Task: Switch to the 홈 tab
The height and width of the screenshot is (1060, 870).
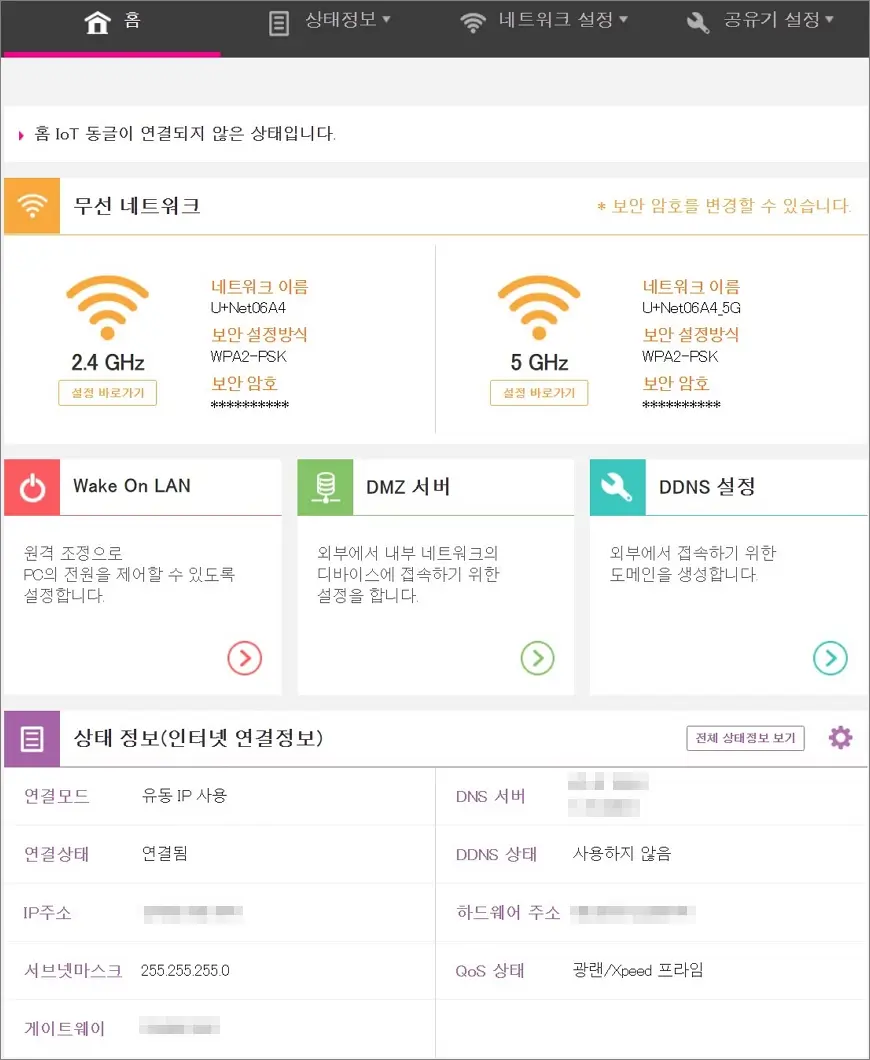Action: 112,22
